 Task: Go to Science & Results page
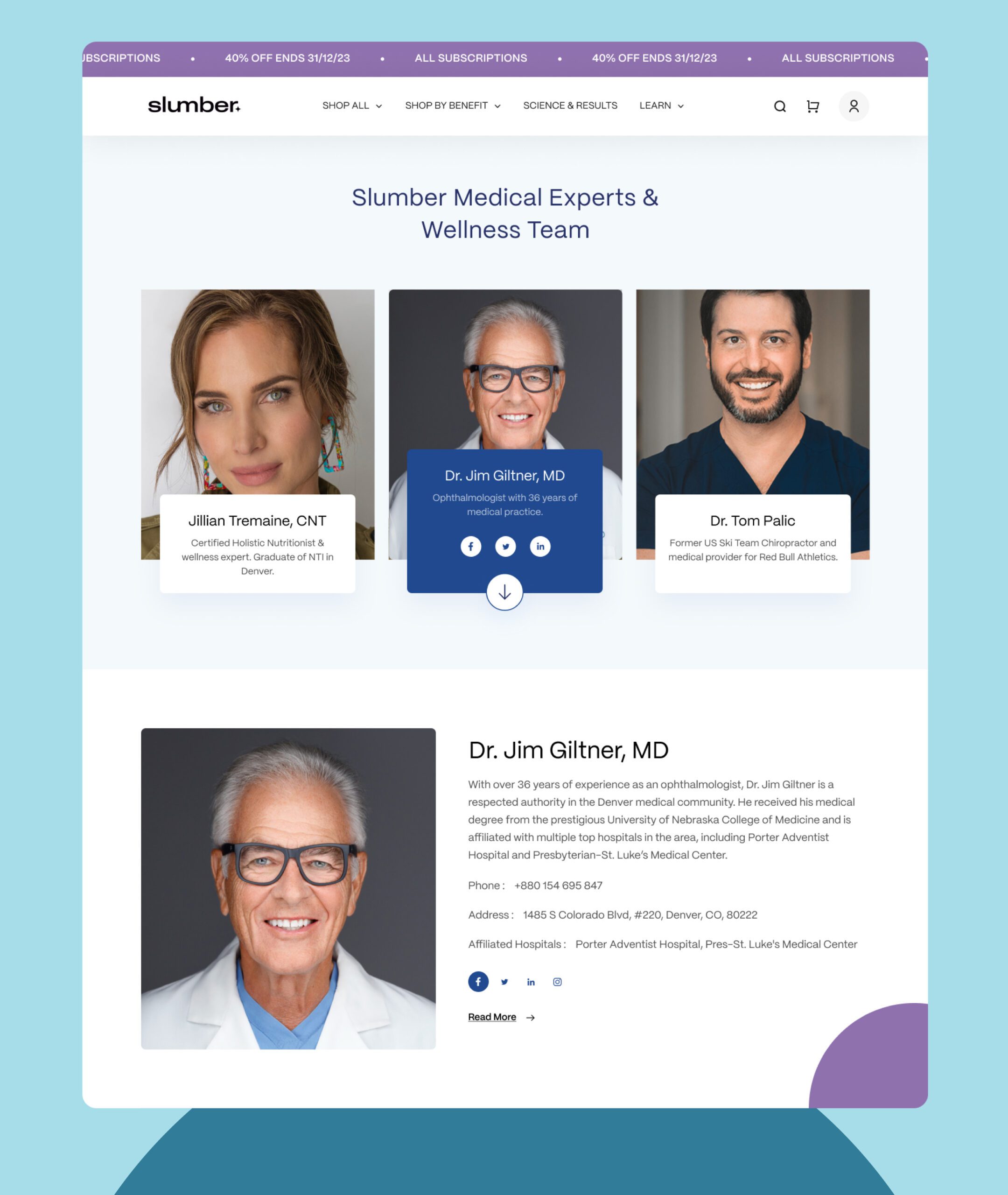coord(570,105)
